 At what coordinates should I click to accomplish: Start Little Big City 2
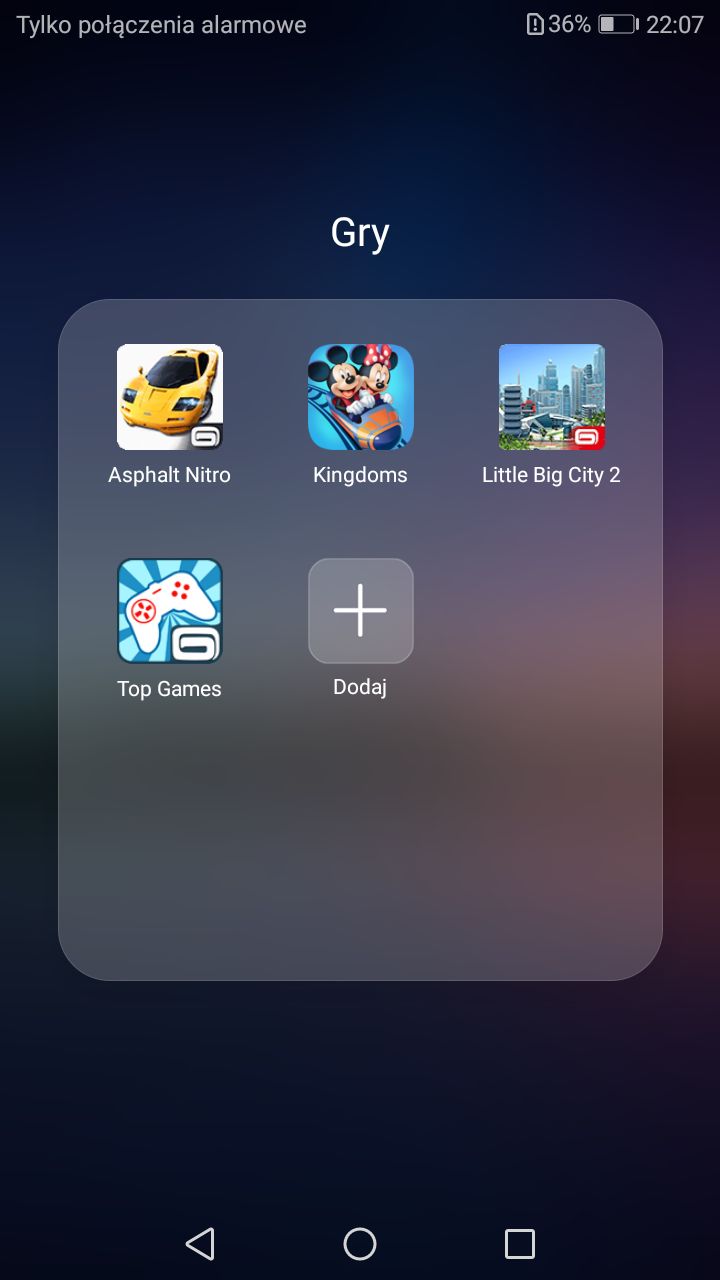tap(551, 397)
